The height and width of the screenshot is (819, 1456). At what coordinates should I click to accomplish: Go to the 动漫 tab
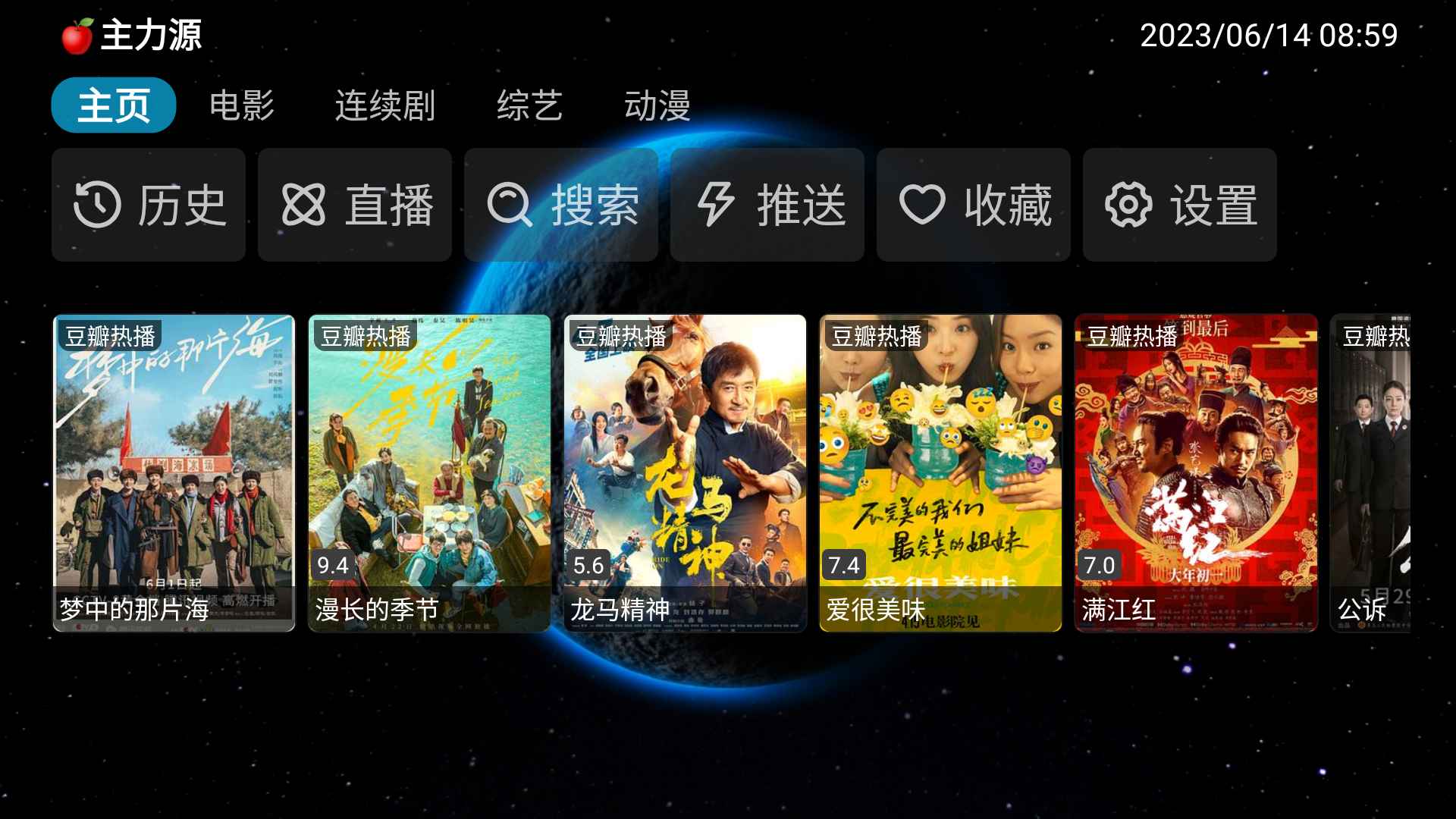point(657,105)
